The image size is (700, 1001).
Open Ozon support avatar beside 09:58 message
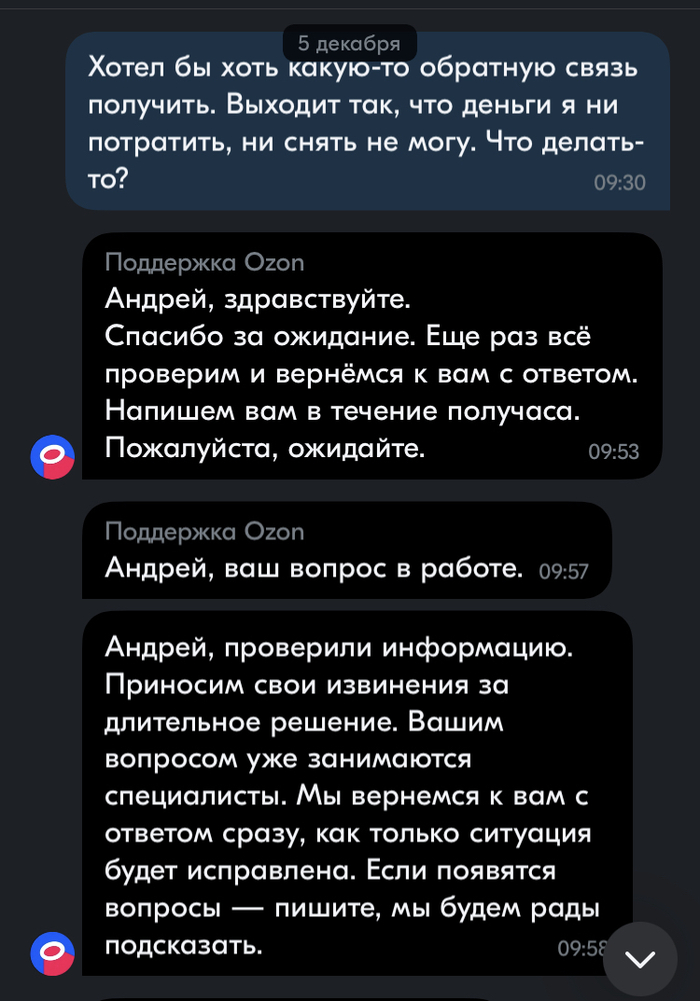52,953
